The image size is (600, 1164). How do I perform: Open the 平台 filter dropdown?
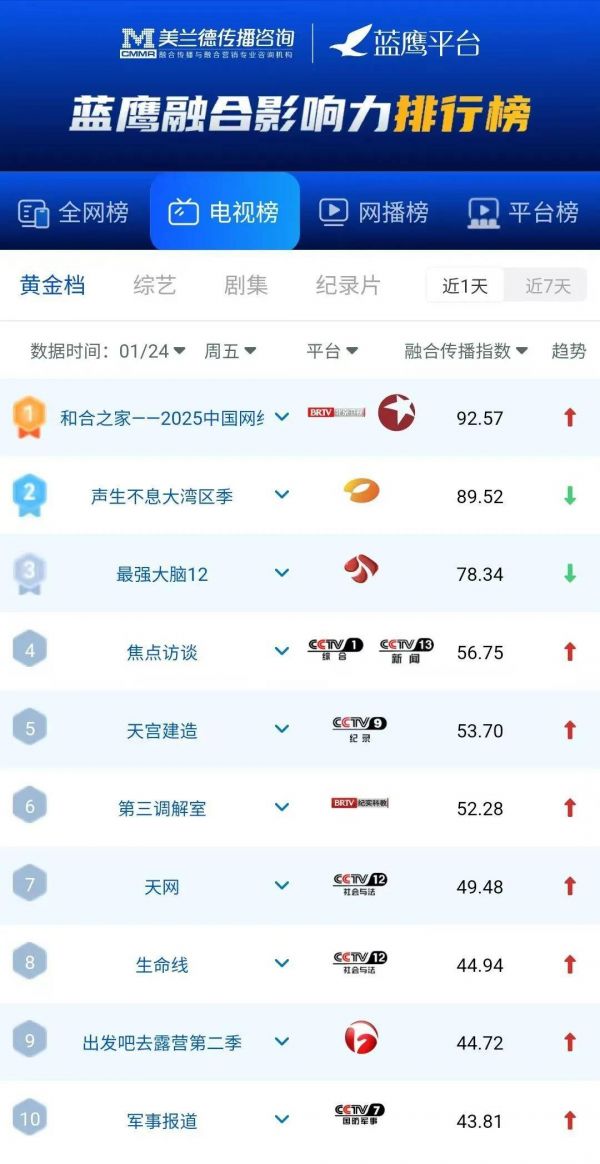click(332, 351)
